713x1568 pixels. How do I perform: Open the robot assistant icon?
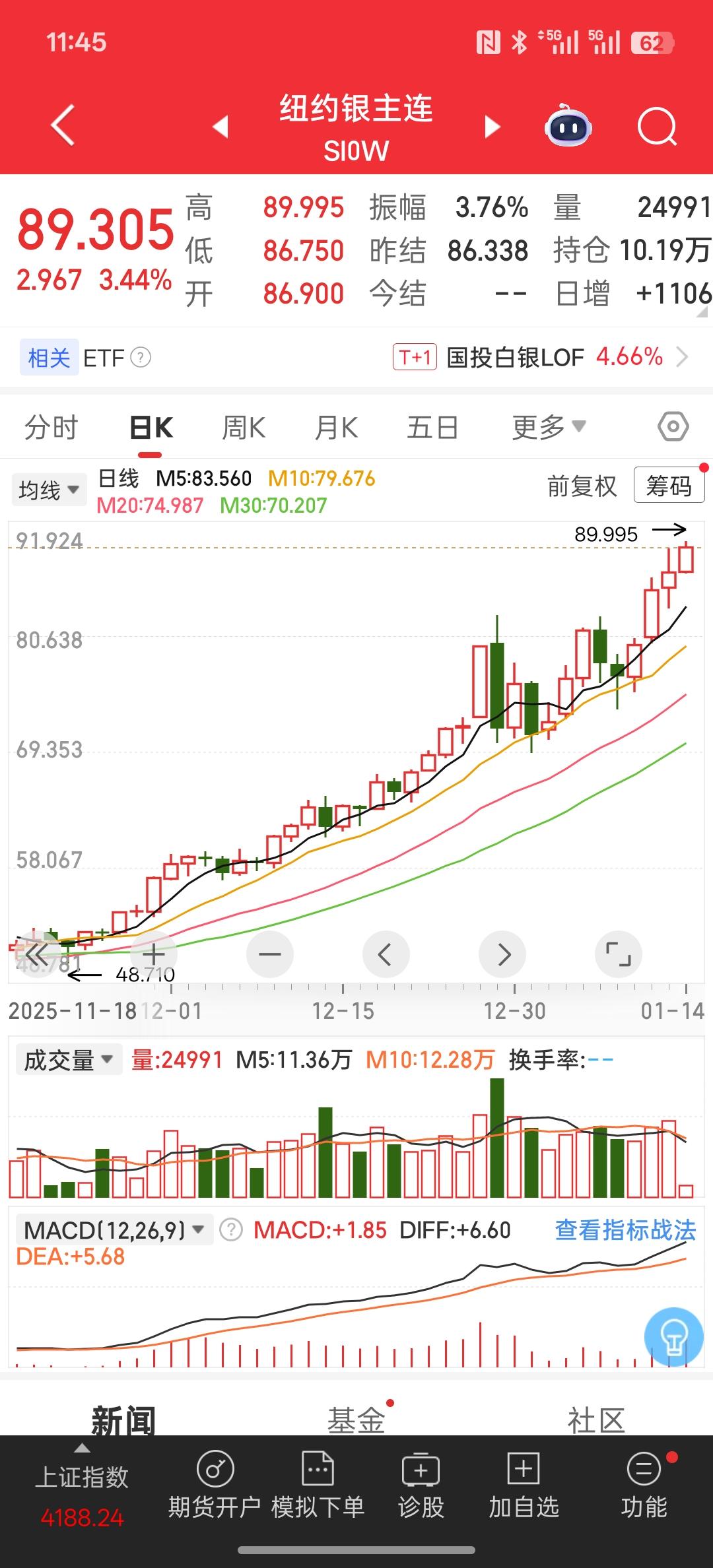[568, 125]
